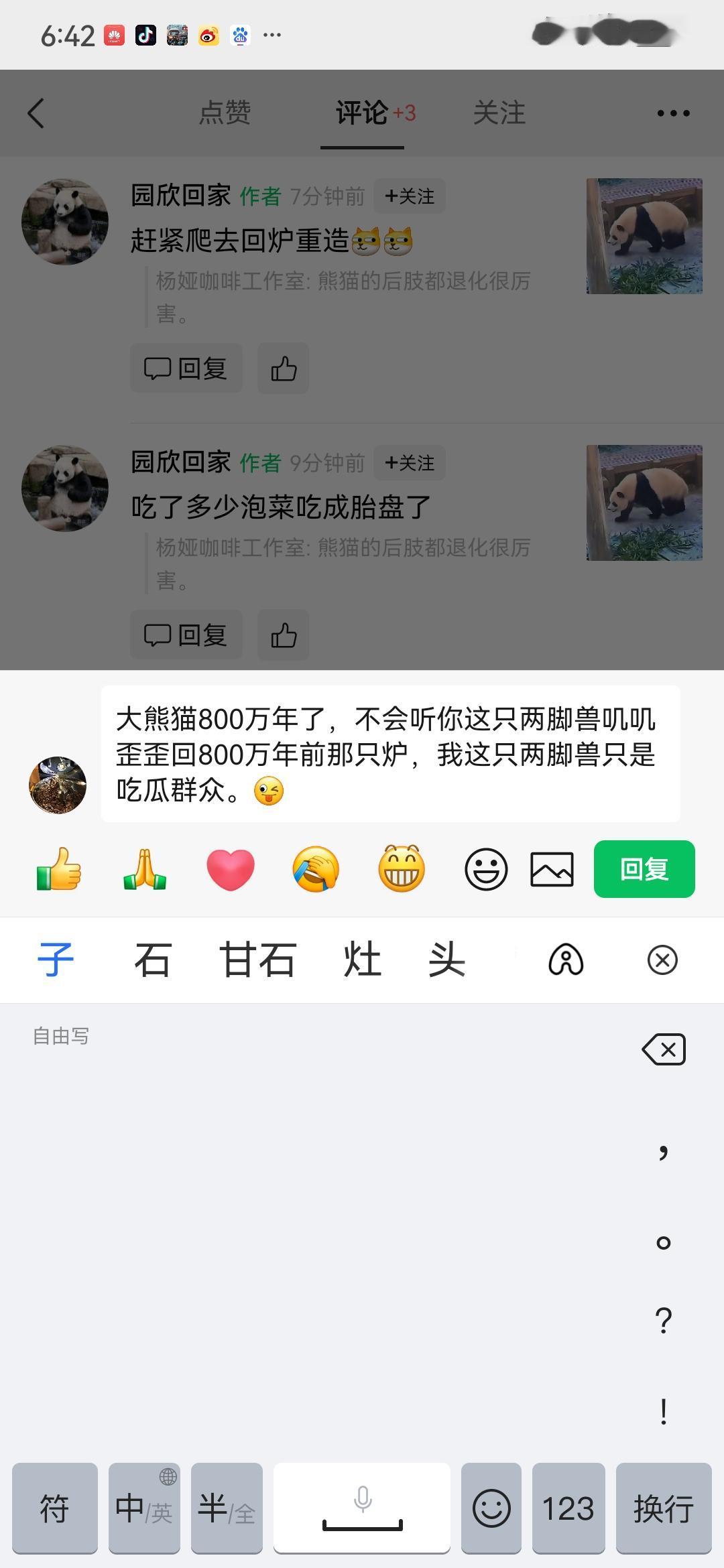Collapse the keyboard candidate bar
The width and height of the screenshot is (724, 1568).
click(662, 960)
